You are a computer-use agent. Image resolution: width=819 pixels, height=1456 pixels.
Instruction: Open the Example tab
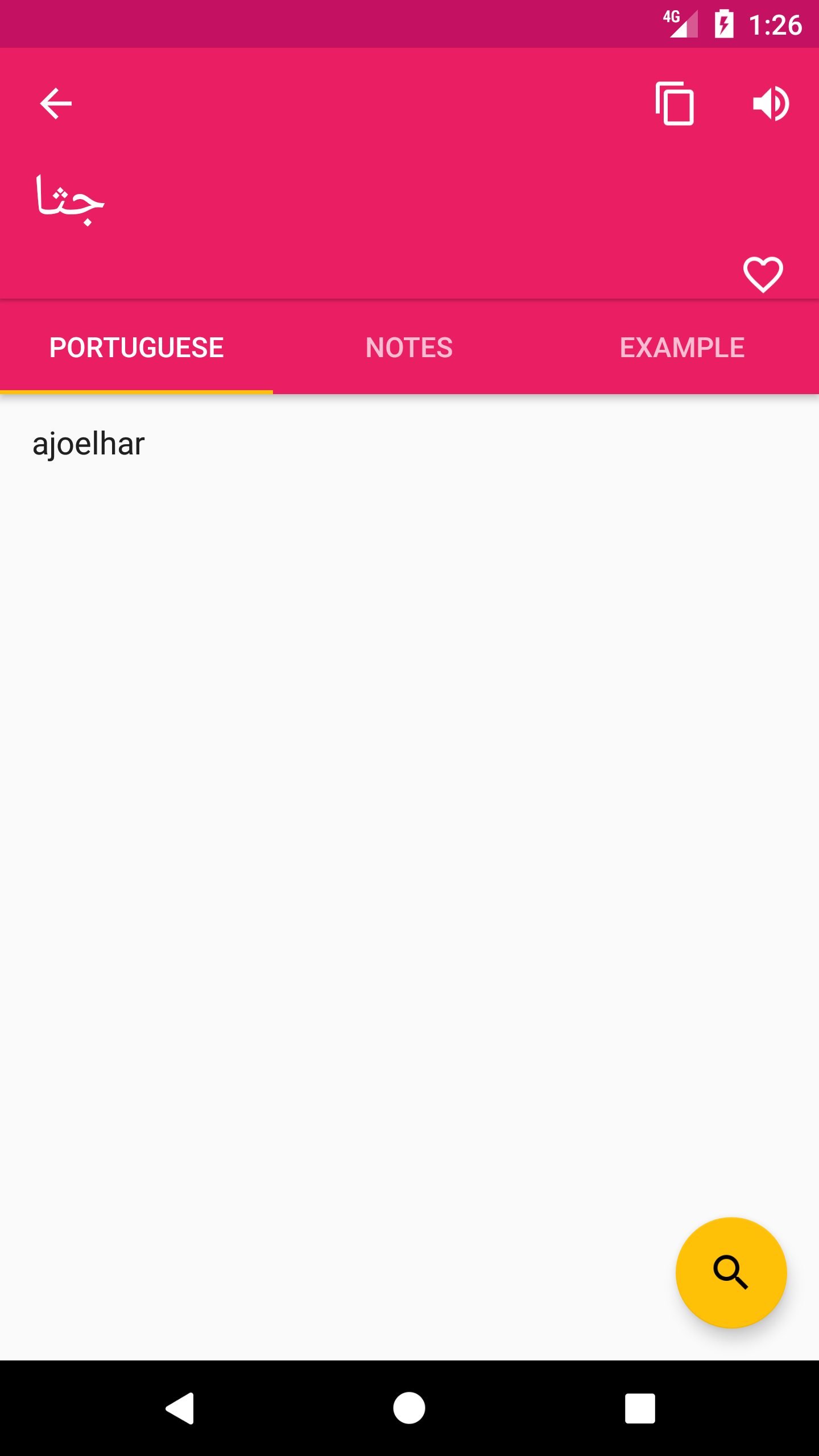point(682,348)
